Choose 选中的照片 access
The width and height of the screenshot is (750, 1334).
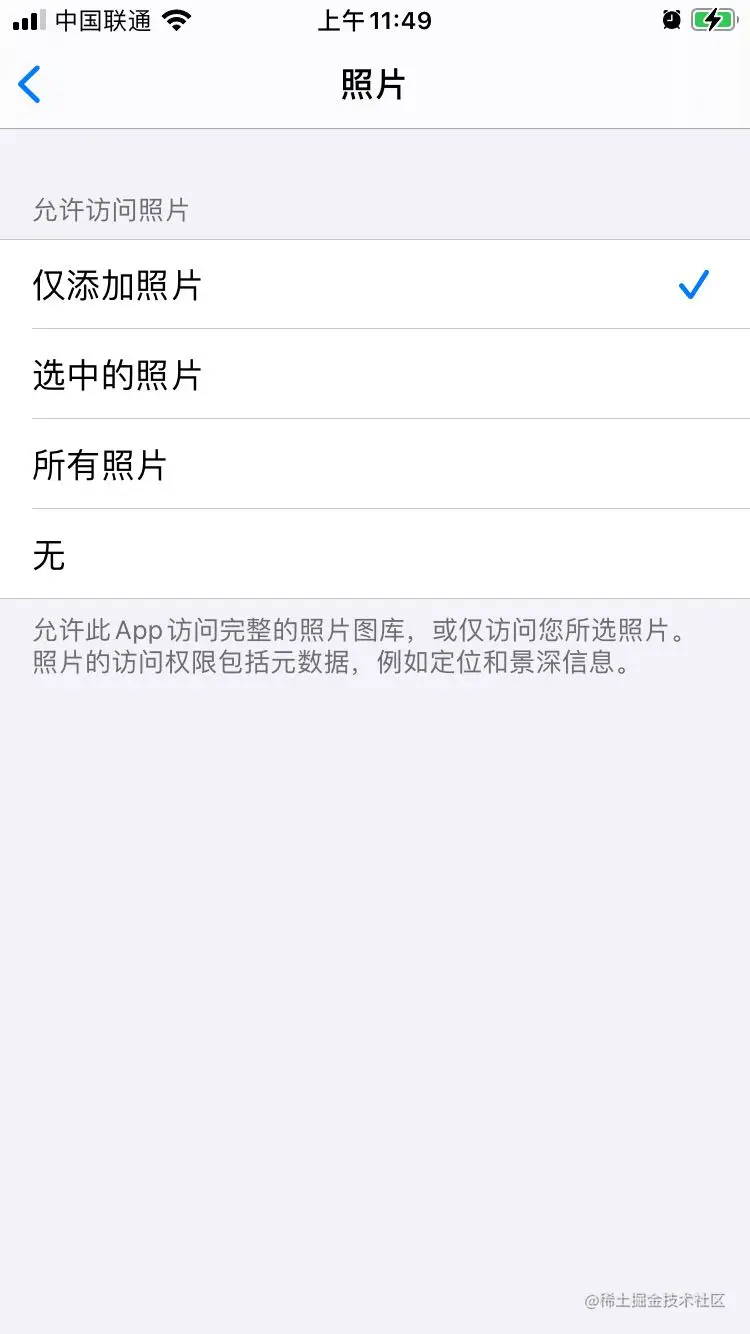[375, 375]
